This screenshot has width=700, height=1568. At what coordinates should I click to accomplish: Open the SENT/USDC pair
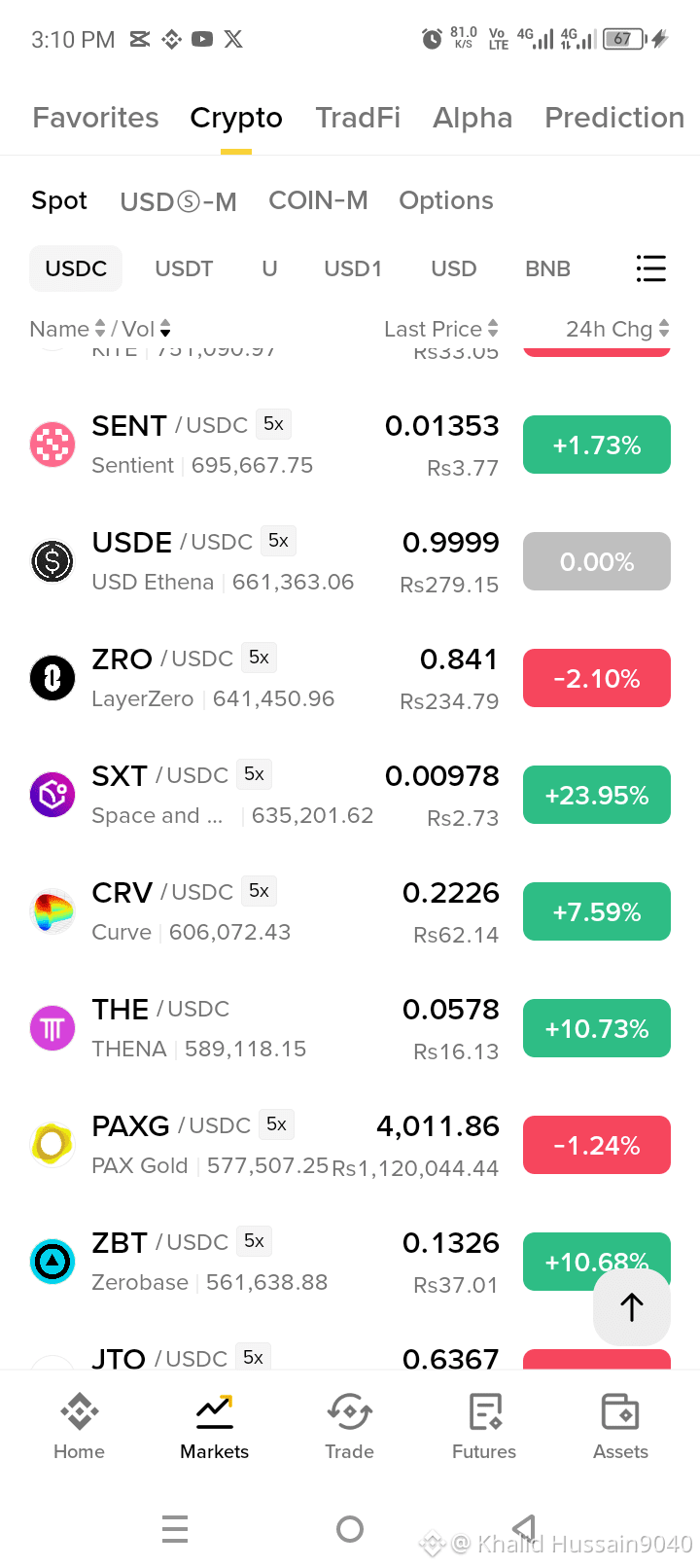pos(350,445)
